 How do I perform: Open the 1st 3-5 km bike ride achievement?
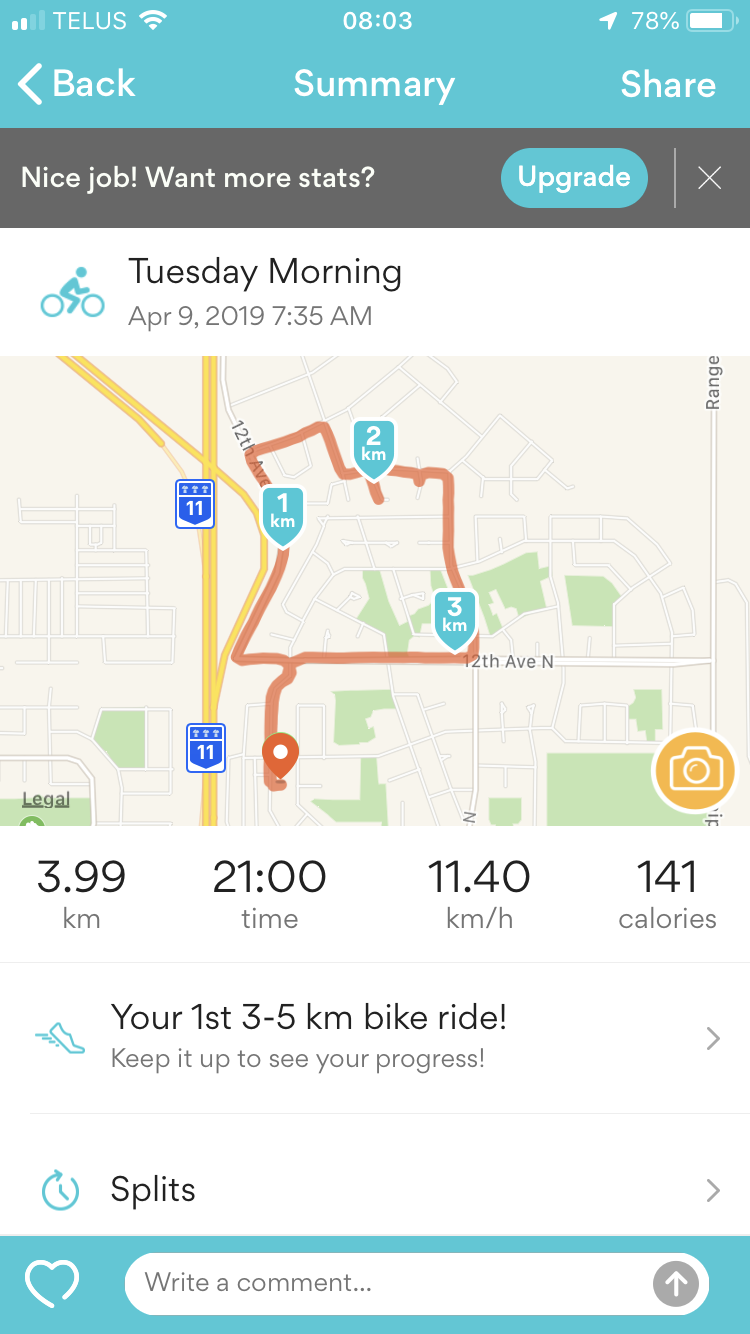(x=375, y=1038)
